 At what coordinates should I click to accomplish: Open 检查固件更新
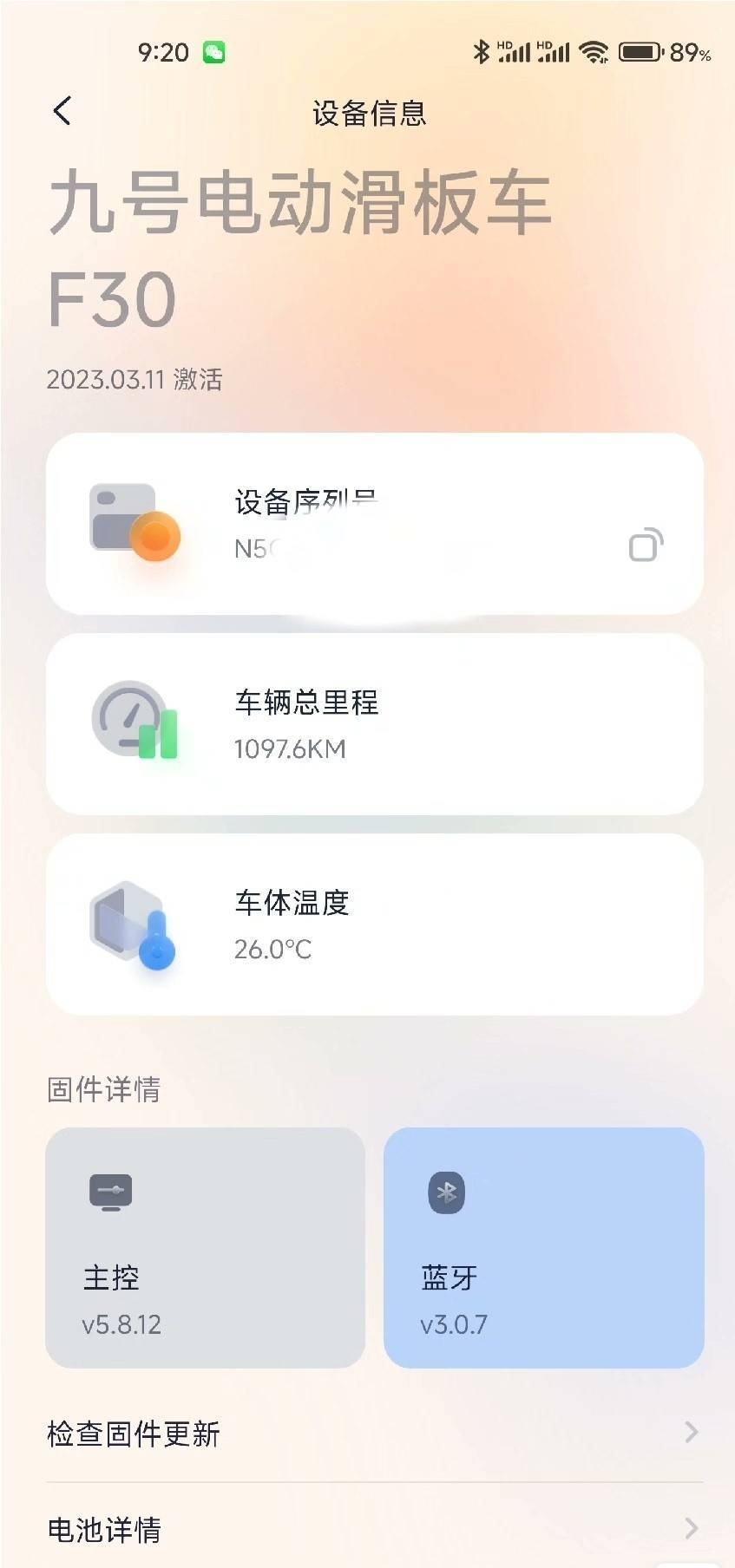pyautogui.click(x=374, y=1433)
